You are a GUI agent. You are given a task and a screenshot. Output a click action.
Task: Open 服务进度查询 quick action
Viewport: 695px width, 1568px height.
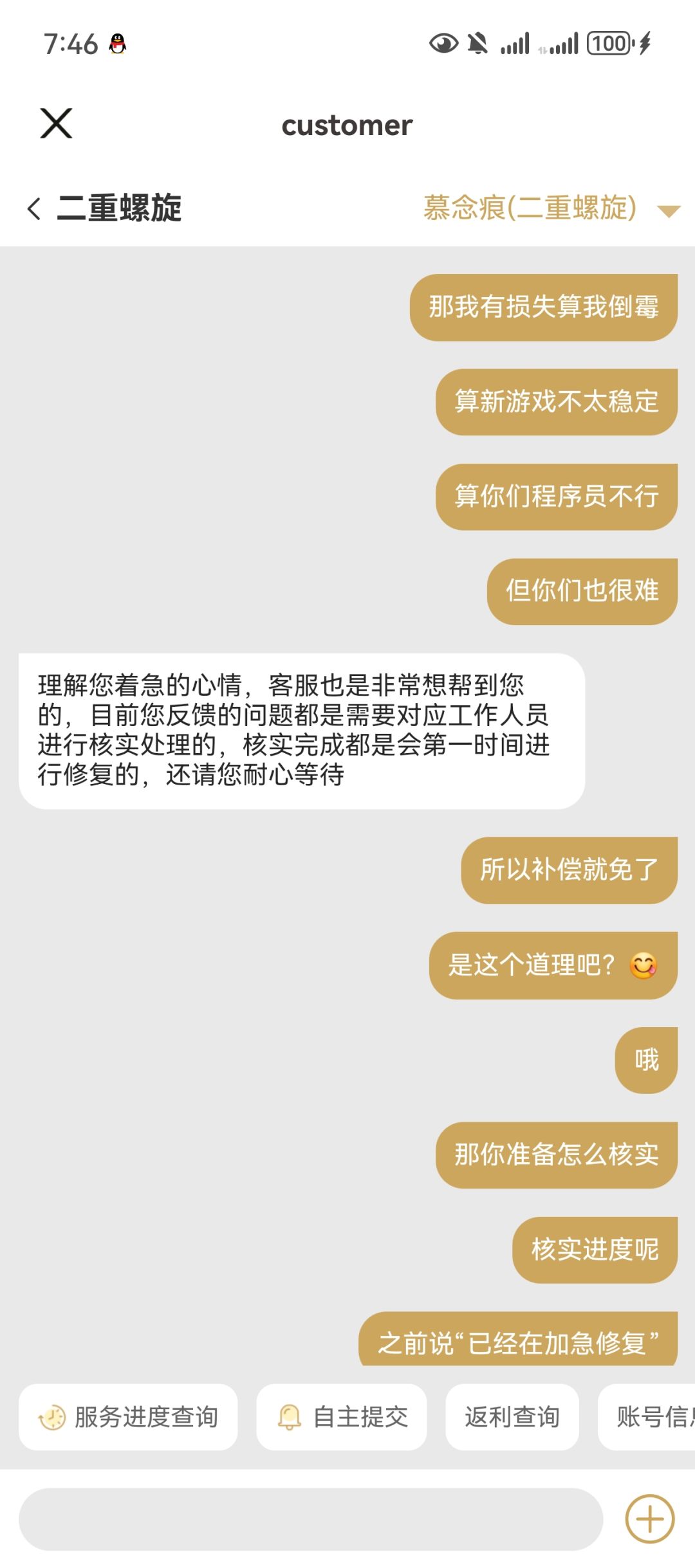click(128, 1417)
